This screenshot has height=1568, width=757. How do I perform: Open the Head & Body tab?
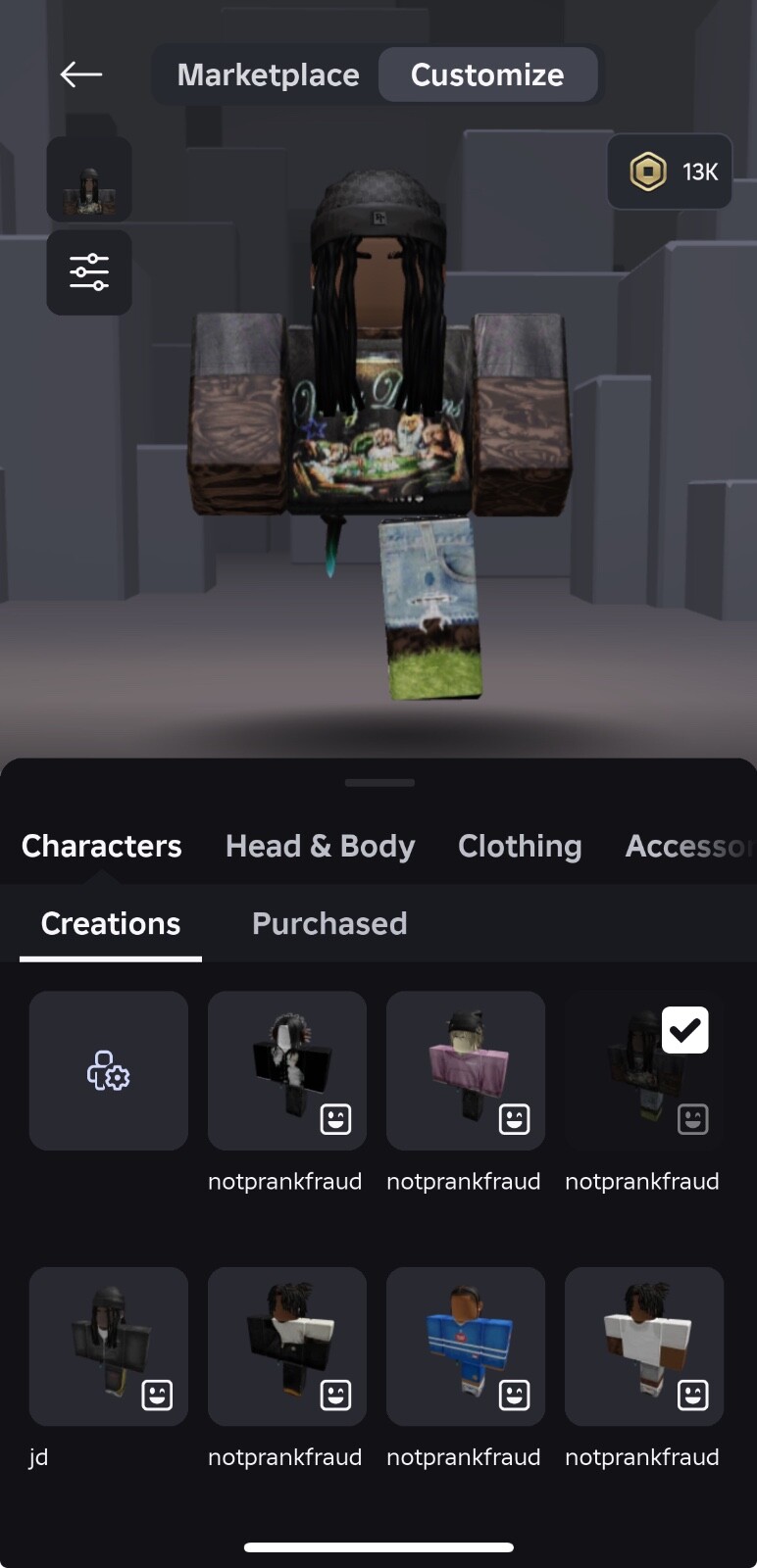tap(320, 846)
